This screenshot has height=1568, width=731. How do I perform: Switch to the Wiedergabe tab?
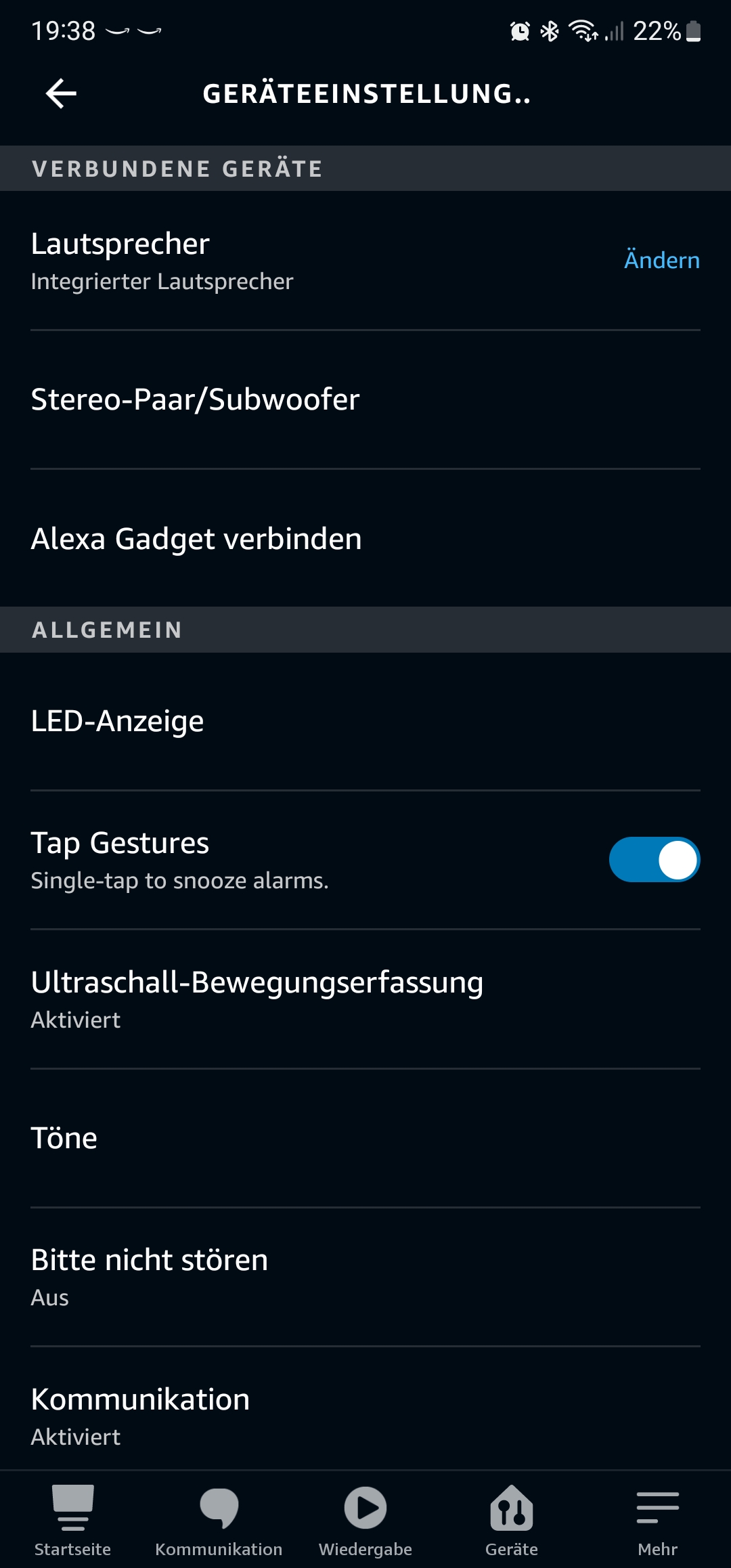(x=365, y=1521)
